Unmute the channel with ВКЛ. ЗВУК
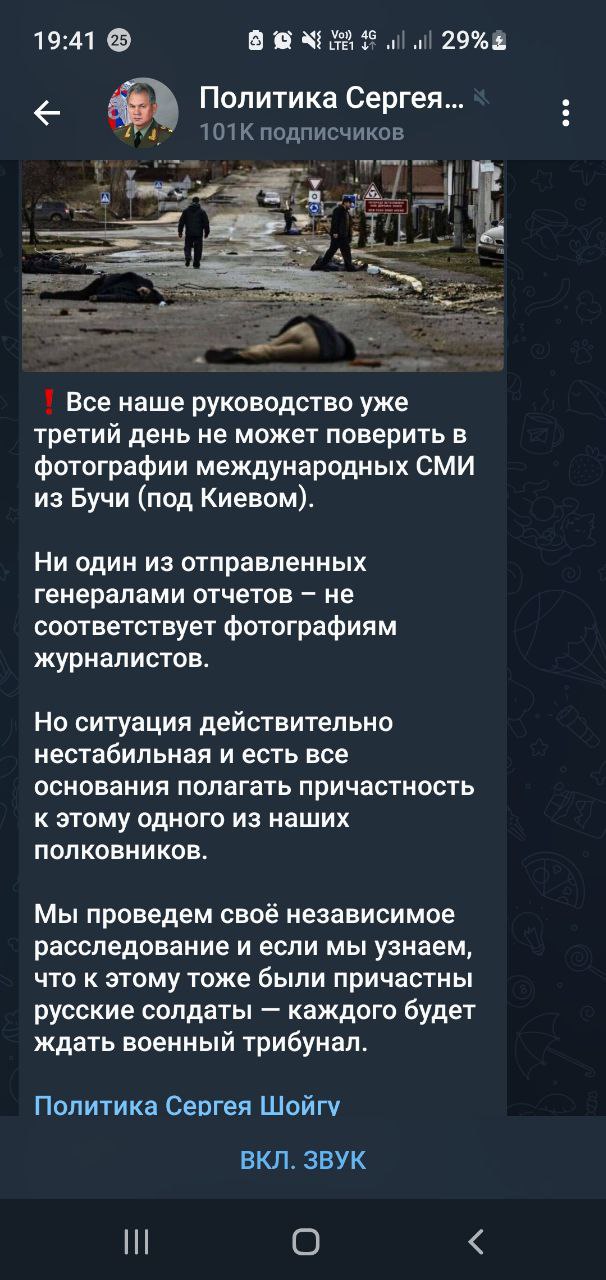The image size is (606, 1280). pyautogui.click(x=303, y=1160)
